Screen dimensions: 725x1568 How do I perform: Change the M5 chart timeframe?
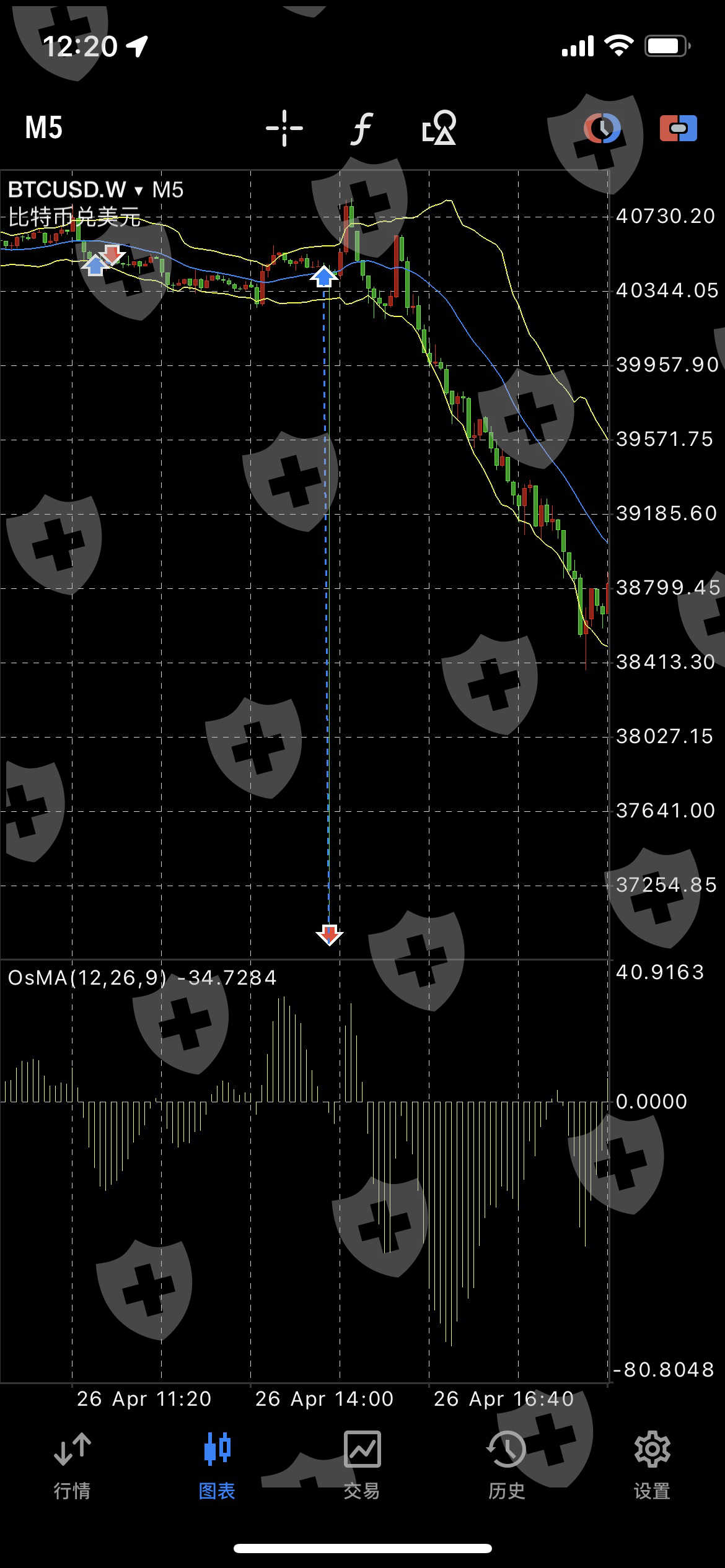click(44, 128)
